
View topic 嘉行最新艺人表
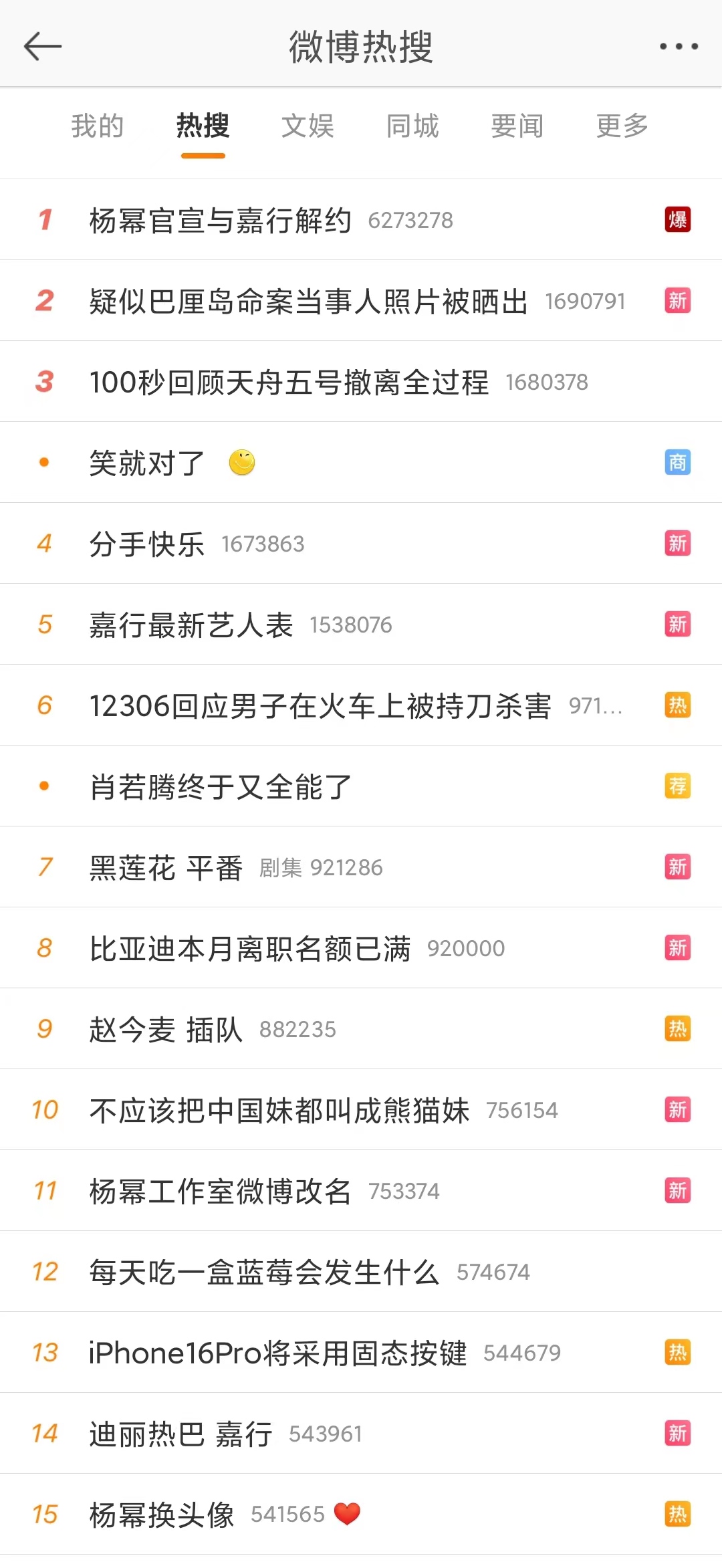coord(191,625)
